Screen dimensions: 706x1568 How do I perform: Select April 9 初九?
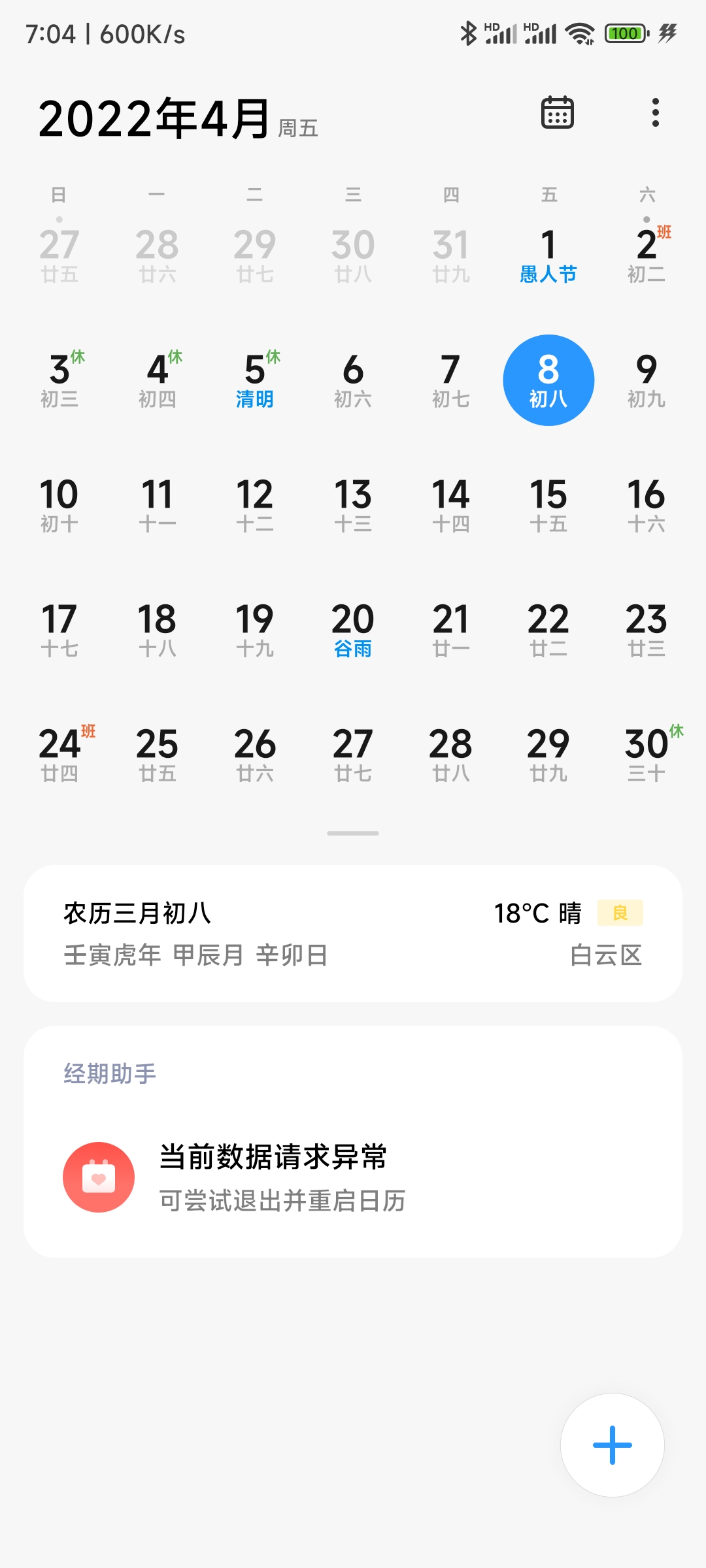coord(647,380)
